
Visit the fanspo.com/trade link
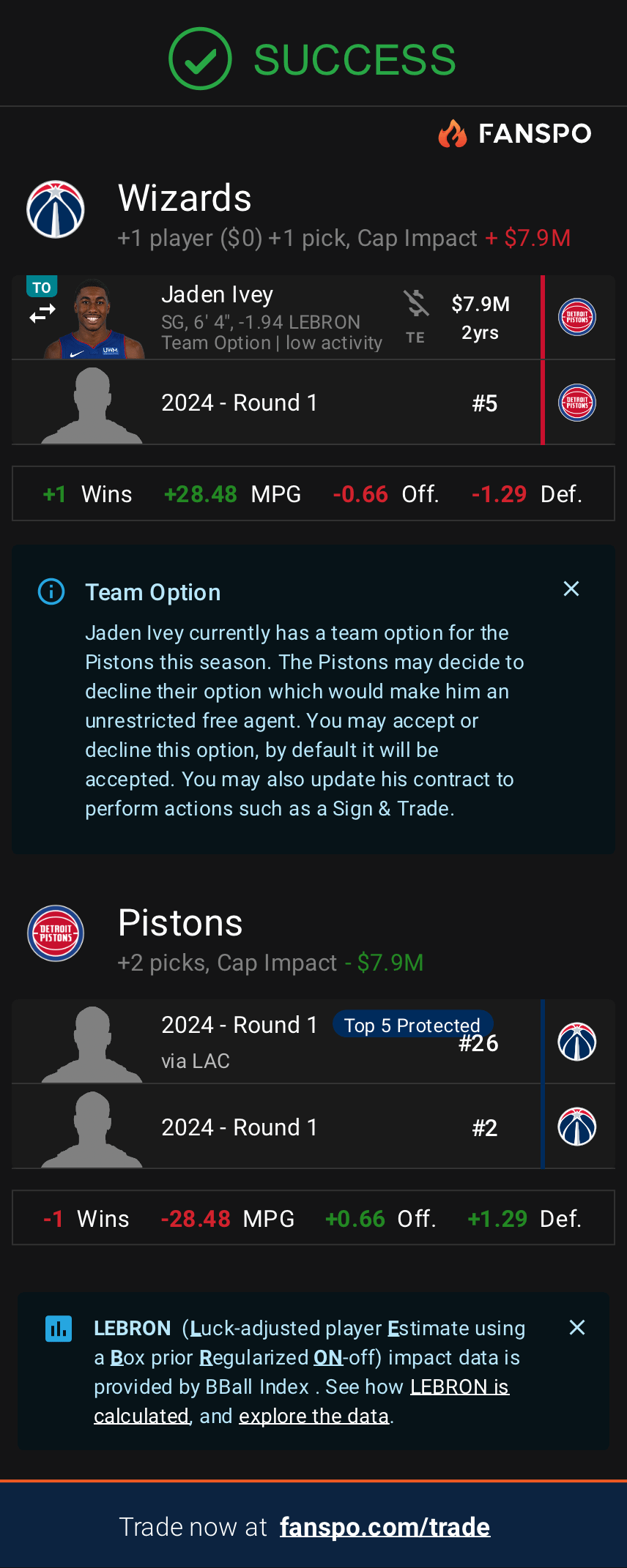[x=385, y=1527]
